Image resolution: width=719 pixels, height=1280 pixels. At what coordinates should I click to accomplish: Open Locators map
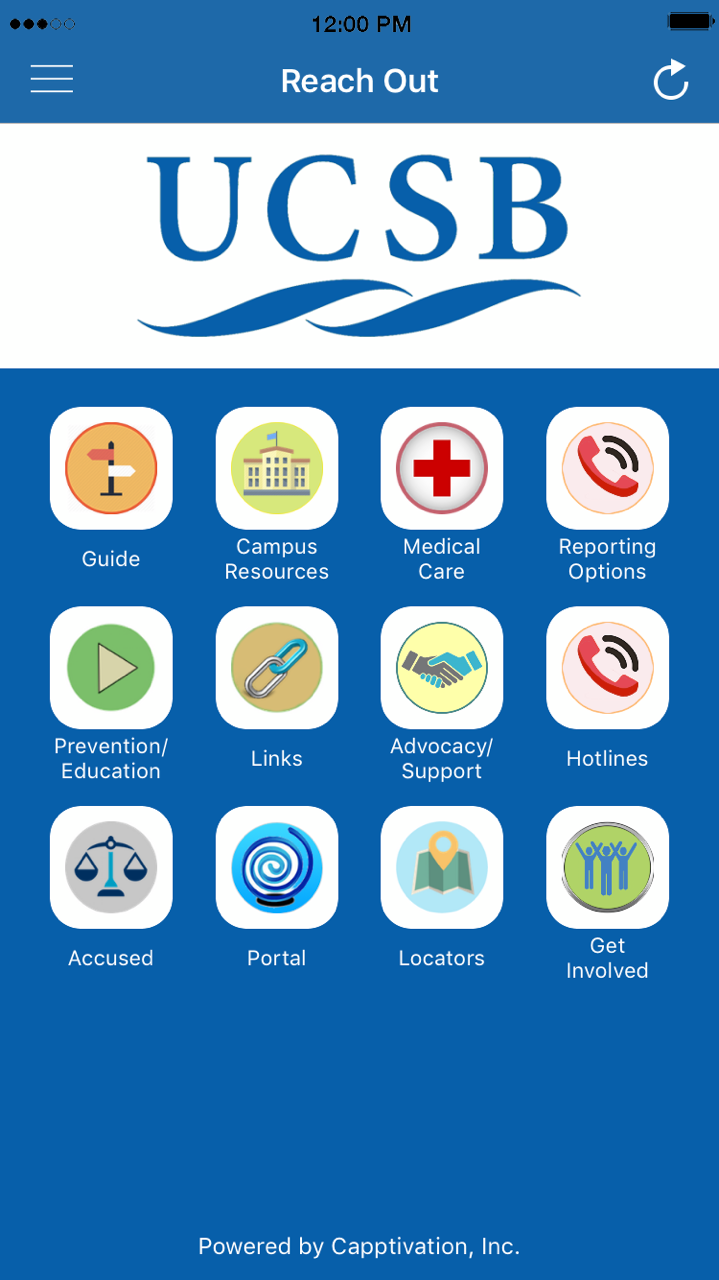442,867
